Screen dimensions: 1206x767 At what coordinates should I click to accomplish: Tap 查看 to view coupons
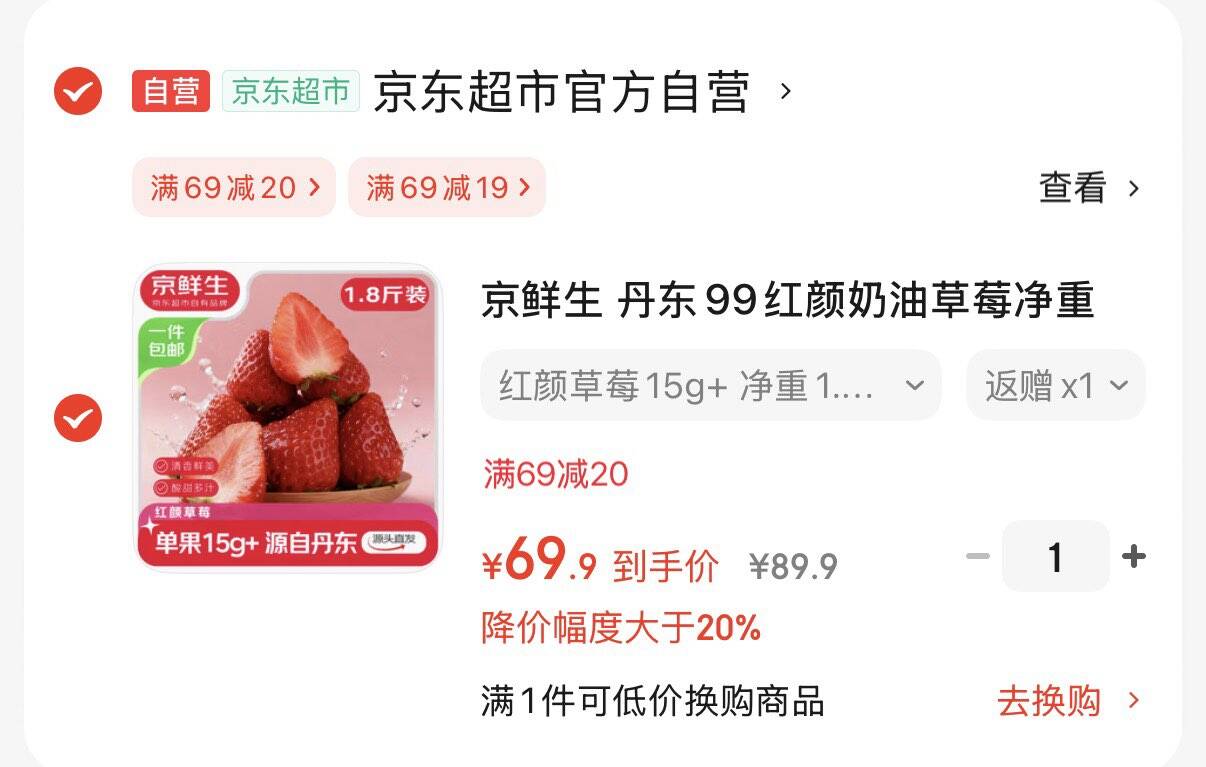[1089, 187]
